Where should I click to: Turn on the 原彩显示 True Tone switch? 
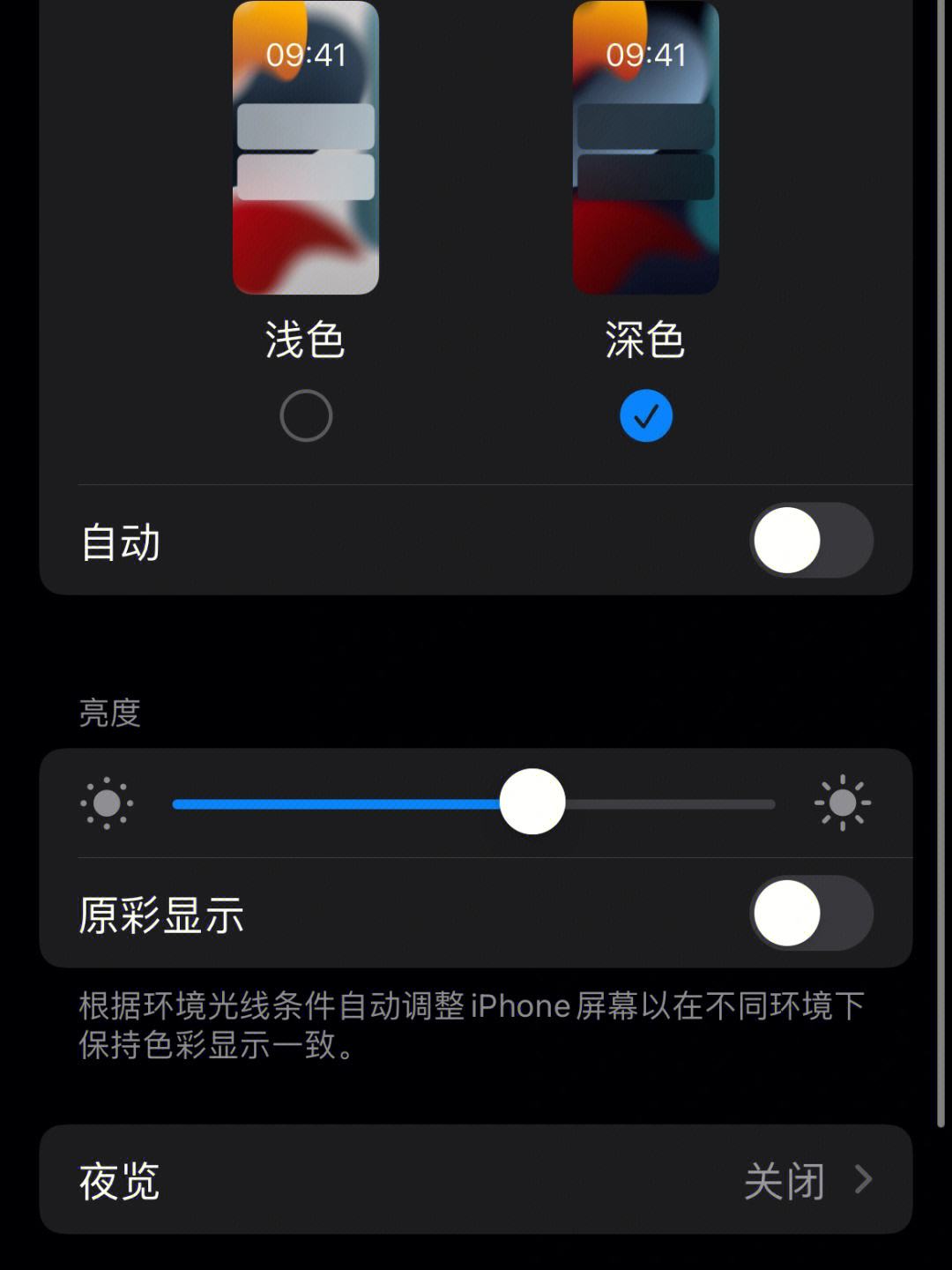pos(811,913)
